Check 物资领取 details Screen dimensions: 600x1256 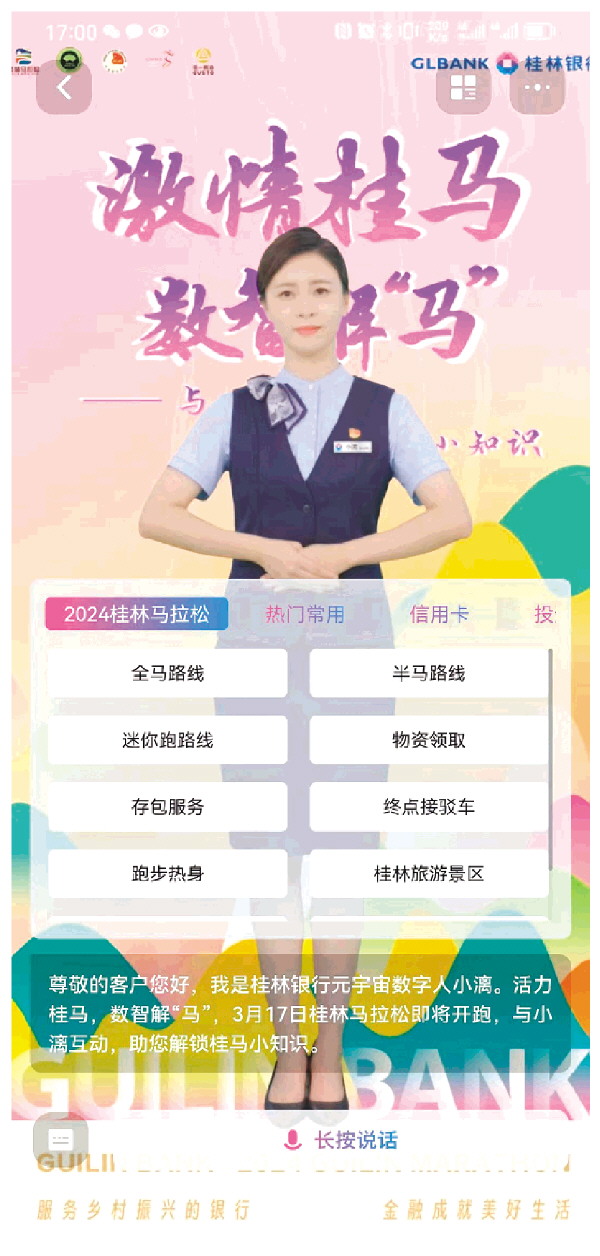click(429, 741)
